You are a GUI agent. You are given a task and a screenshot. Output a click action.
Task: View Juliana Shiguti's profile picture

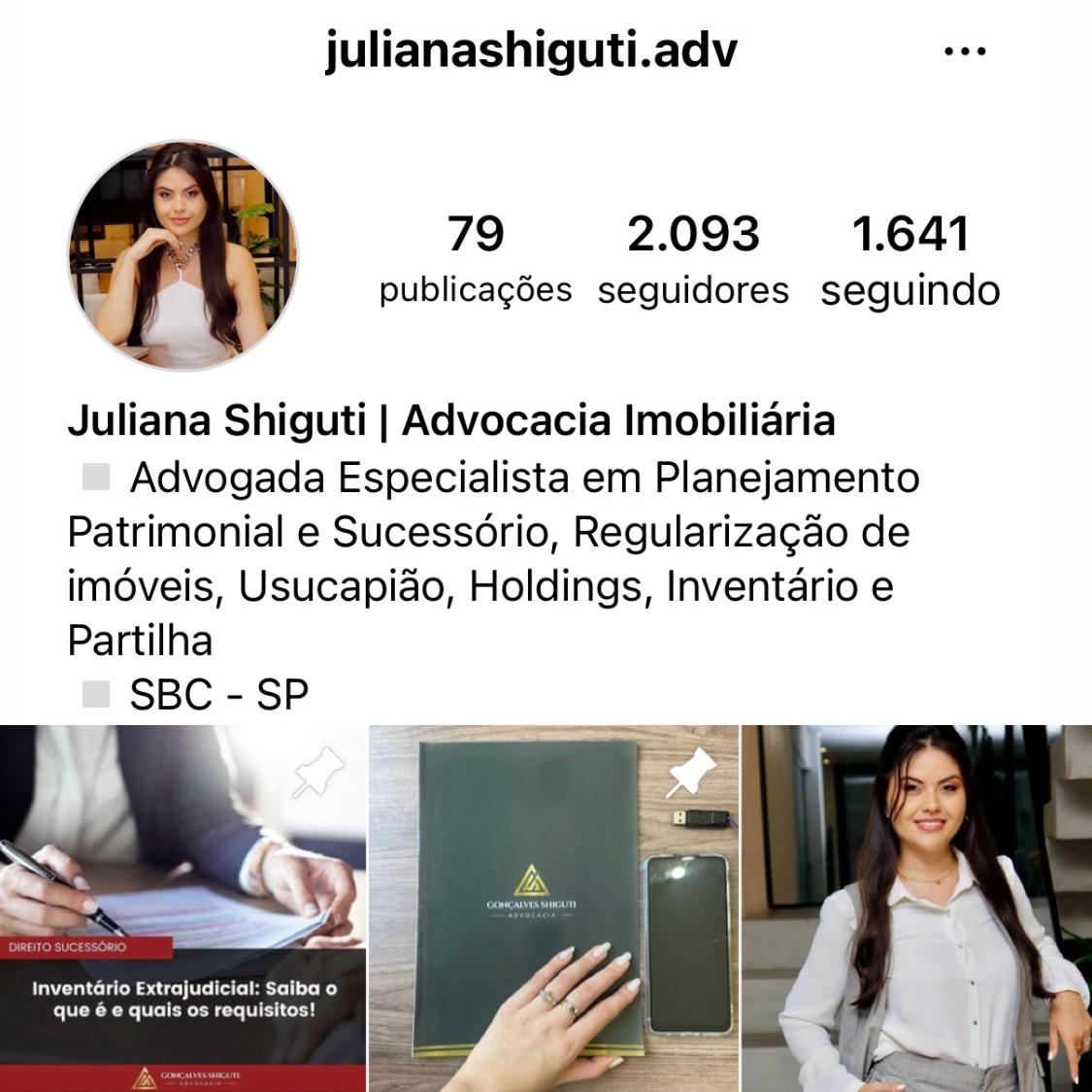[182, 255]
